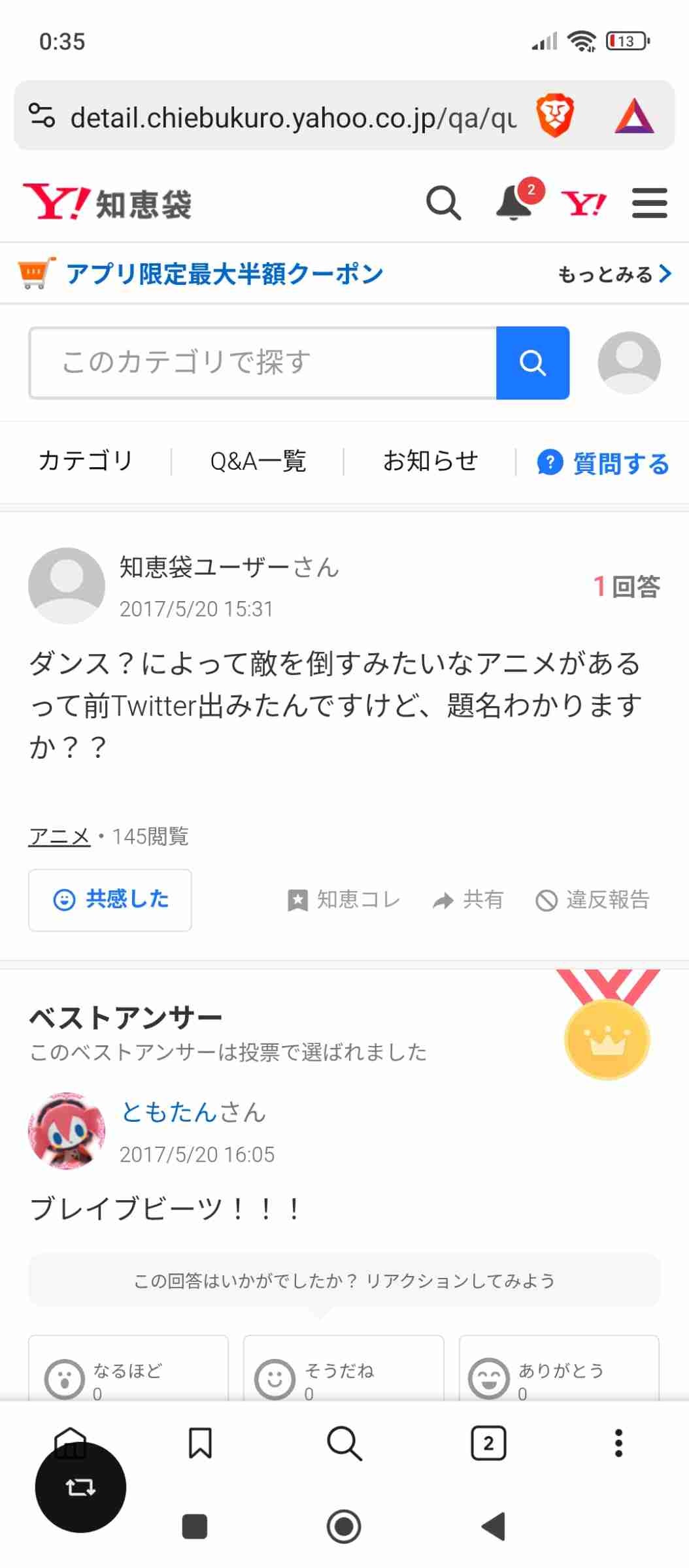Viewport: 689px width, 1568px height.
Task: Open the アニメ category link
Action: click(x=59, y=836)
